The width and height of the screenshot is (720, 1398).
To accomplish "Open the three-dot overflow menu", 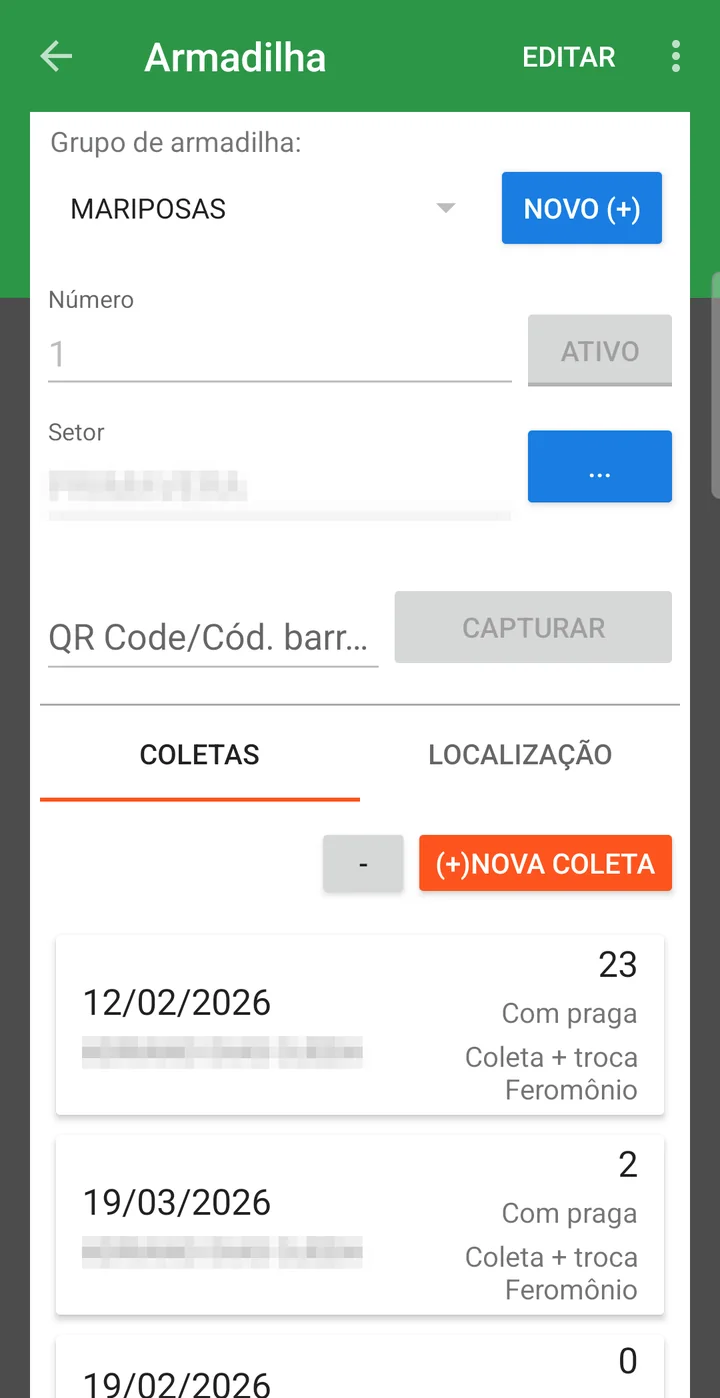I will 676,57.
